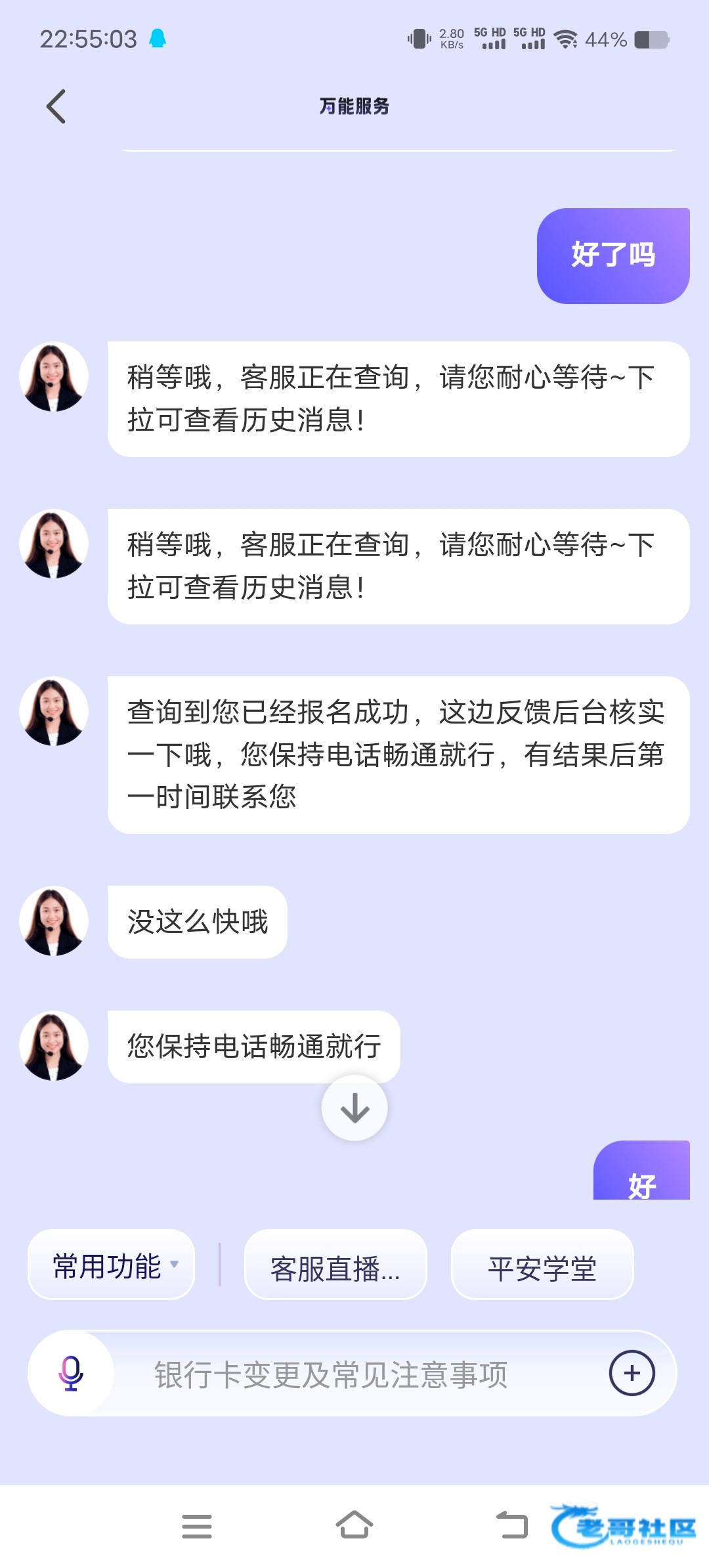This screenshot has width=709, height=1568.
Task: Open the 客服直播 shortcut chip
Action: coord(335,1267)
